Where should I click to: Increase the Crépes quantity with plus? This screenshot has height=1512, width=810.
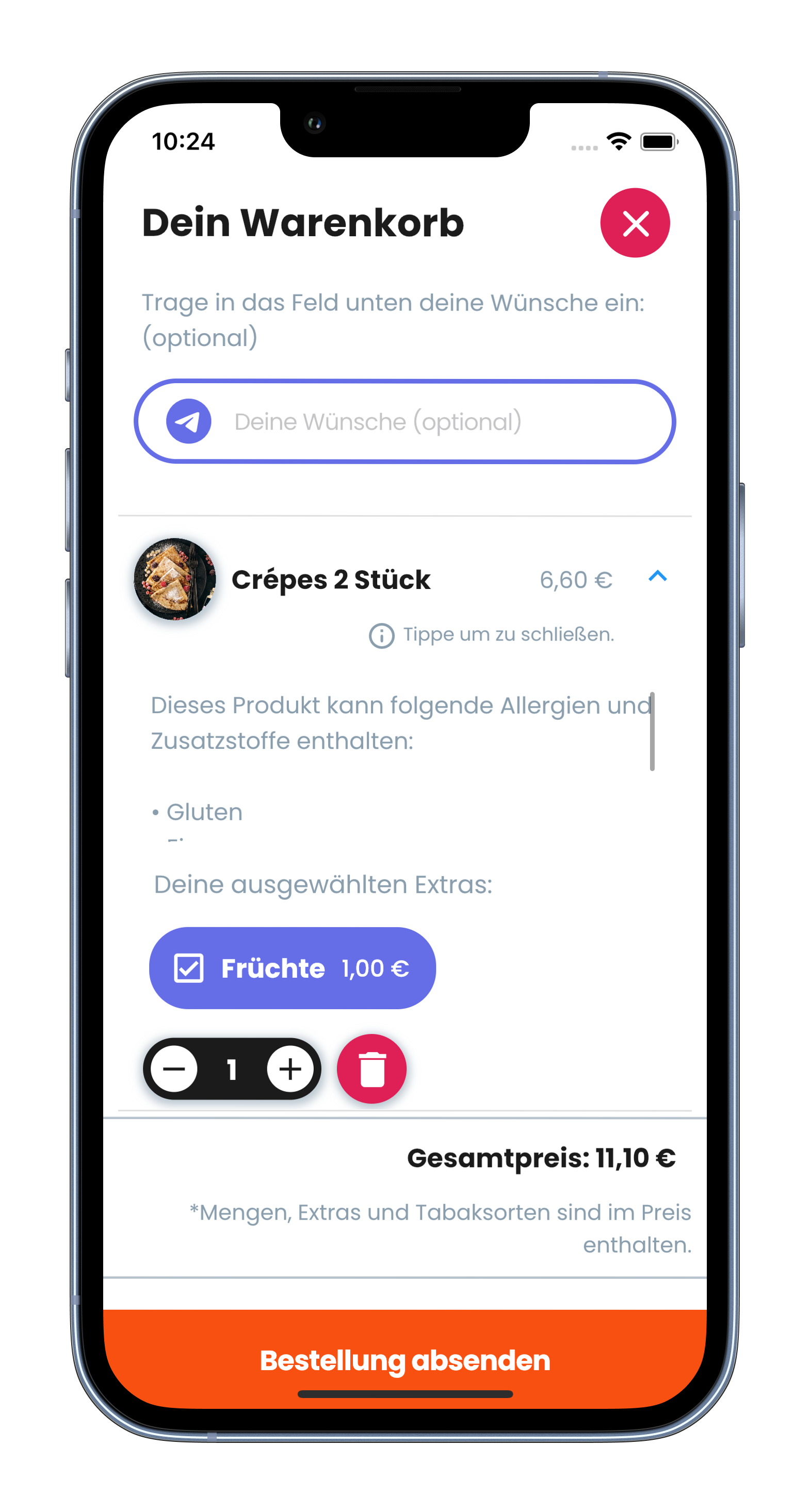point(290,1069)
